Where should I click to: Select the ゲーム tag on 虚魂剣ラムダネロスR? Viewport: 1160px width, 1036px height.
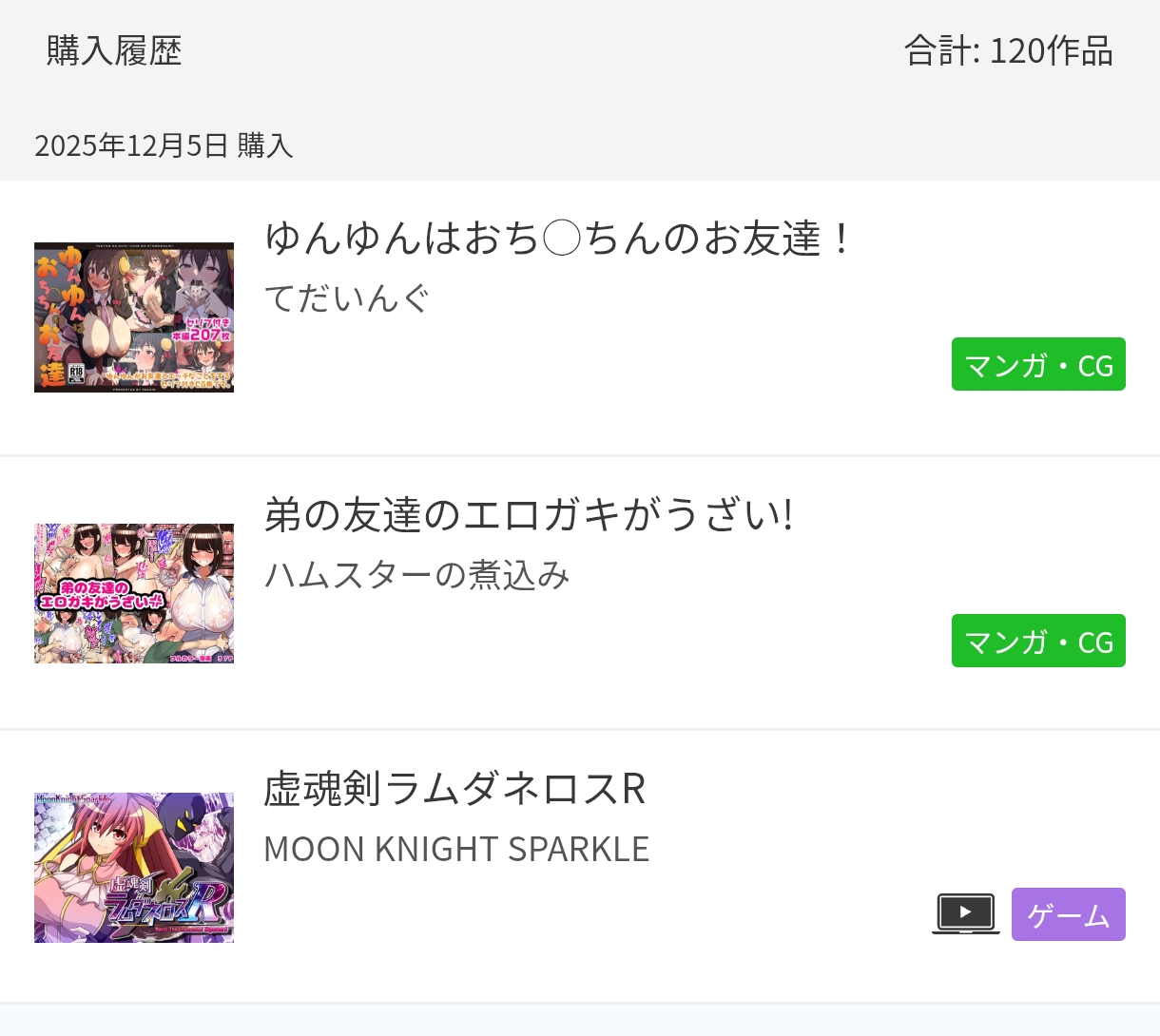tap(1069, 914)
